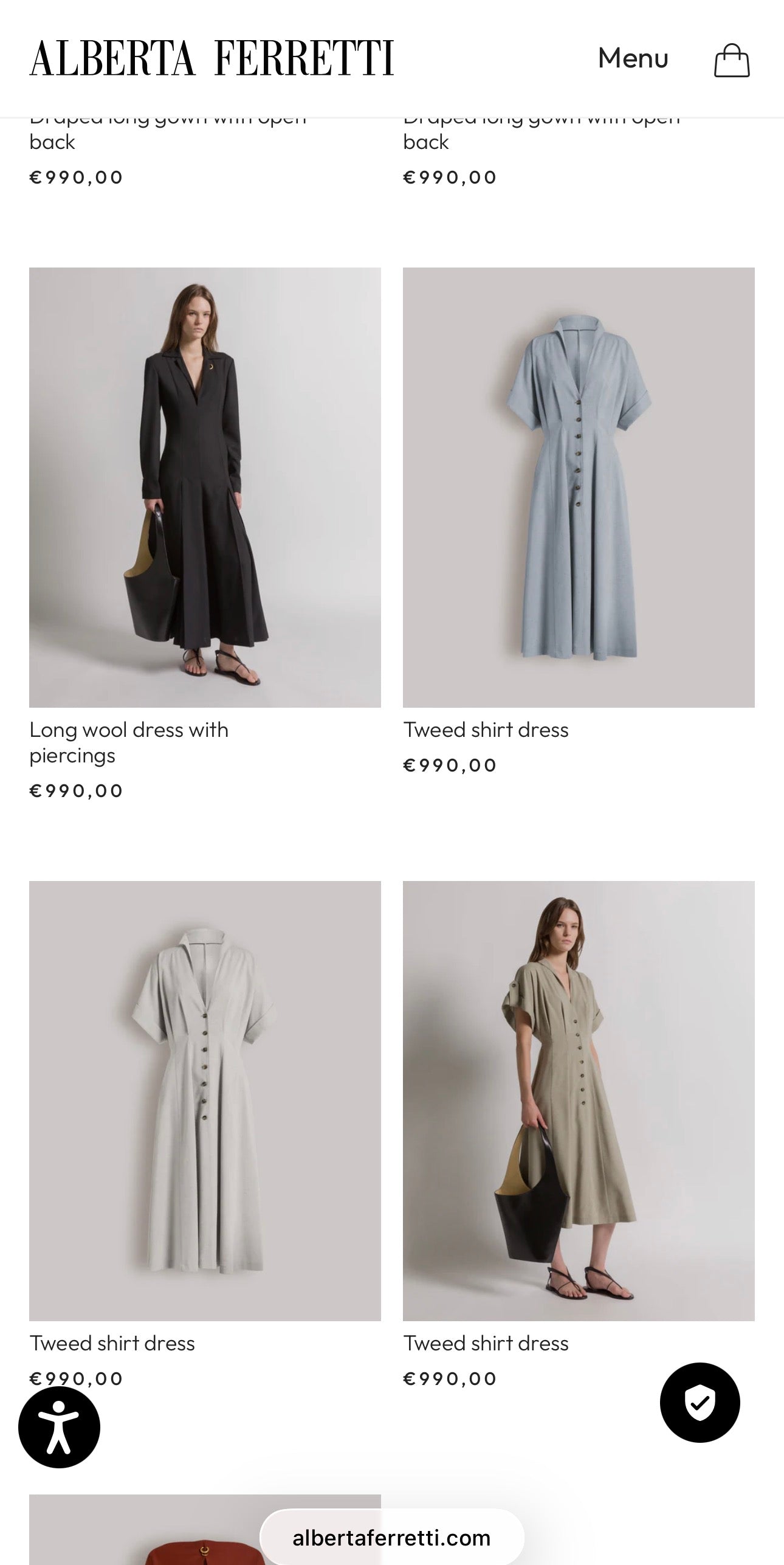
Task: Open the olive Tweed shirt dress on model
Action: (x=578, y=1100)
